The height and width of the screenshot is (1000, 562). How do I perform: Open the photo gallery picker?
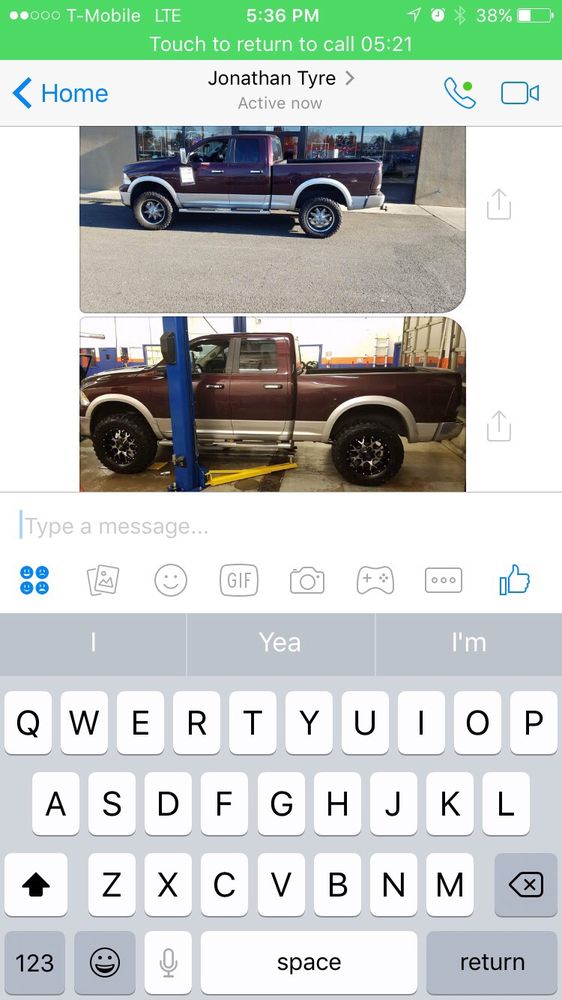tap(103, 580)
